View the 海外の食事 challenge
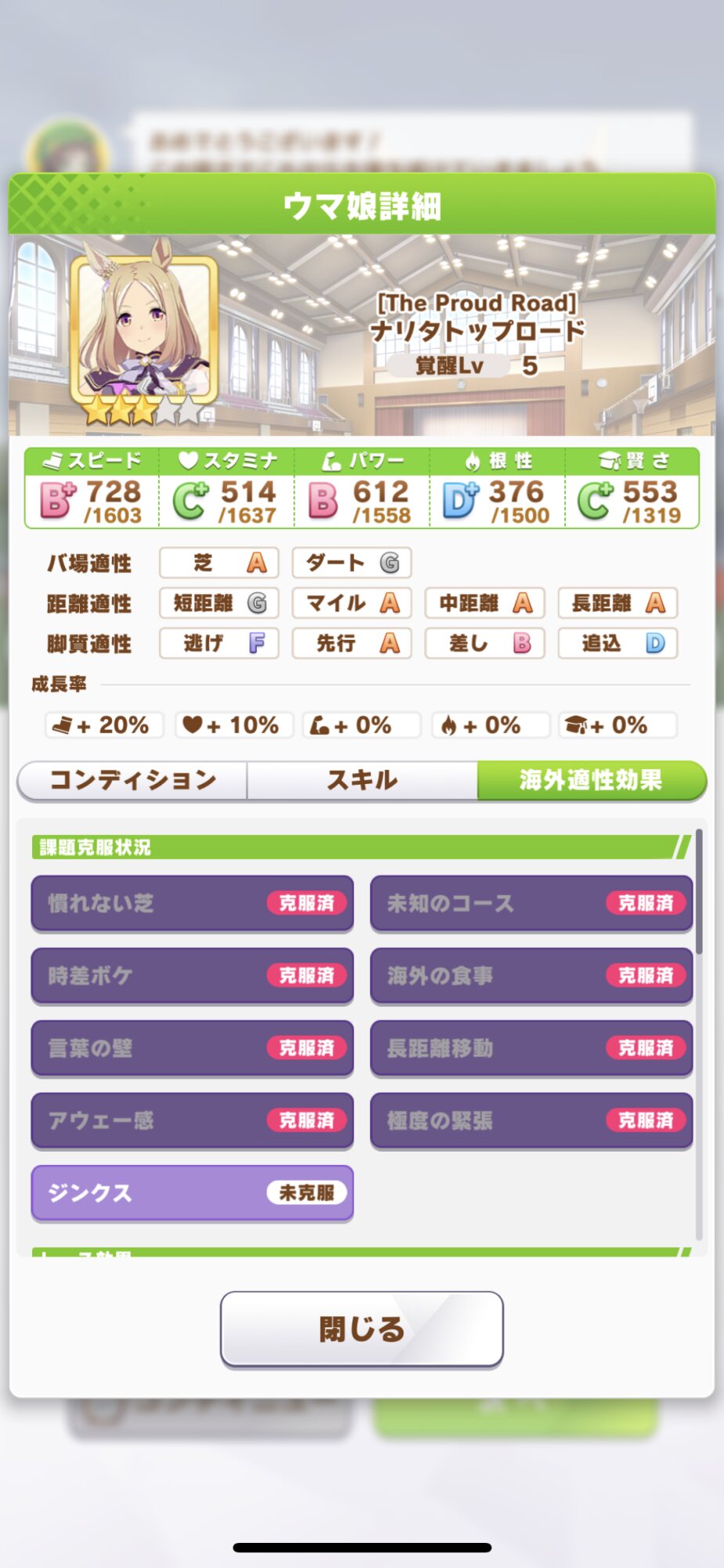Screen dimensions: 724x1568 tap(531, 975)
